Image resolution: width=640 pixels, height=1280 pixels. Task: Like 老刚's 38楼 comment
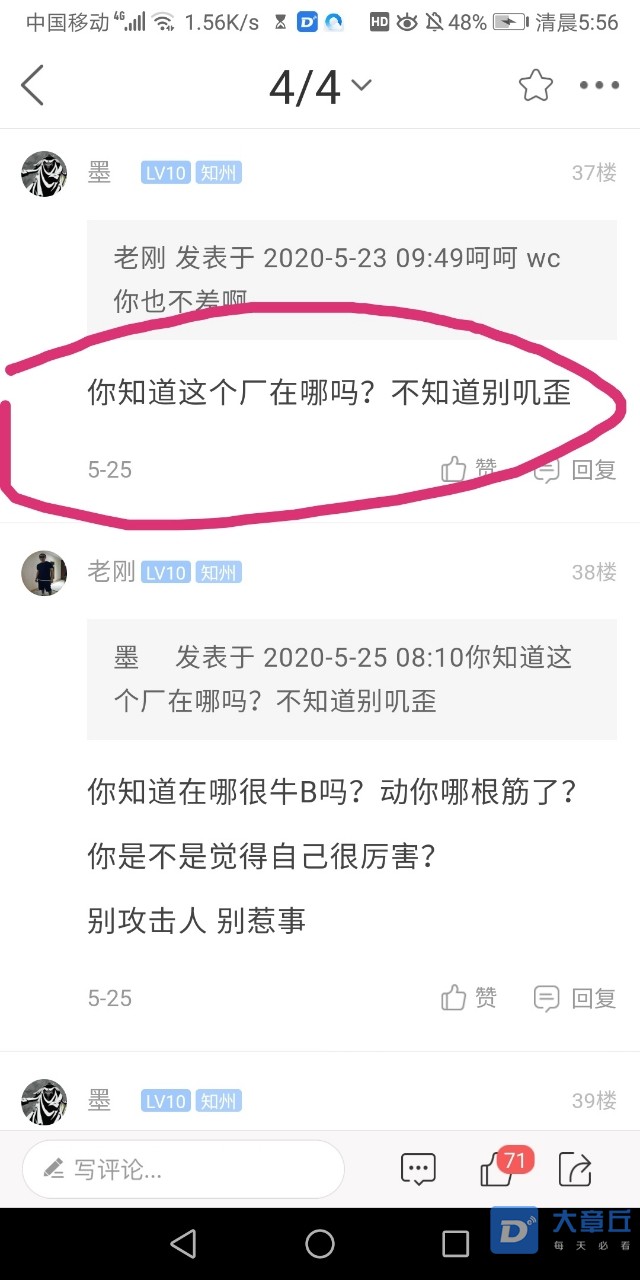coord(469,997)
